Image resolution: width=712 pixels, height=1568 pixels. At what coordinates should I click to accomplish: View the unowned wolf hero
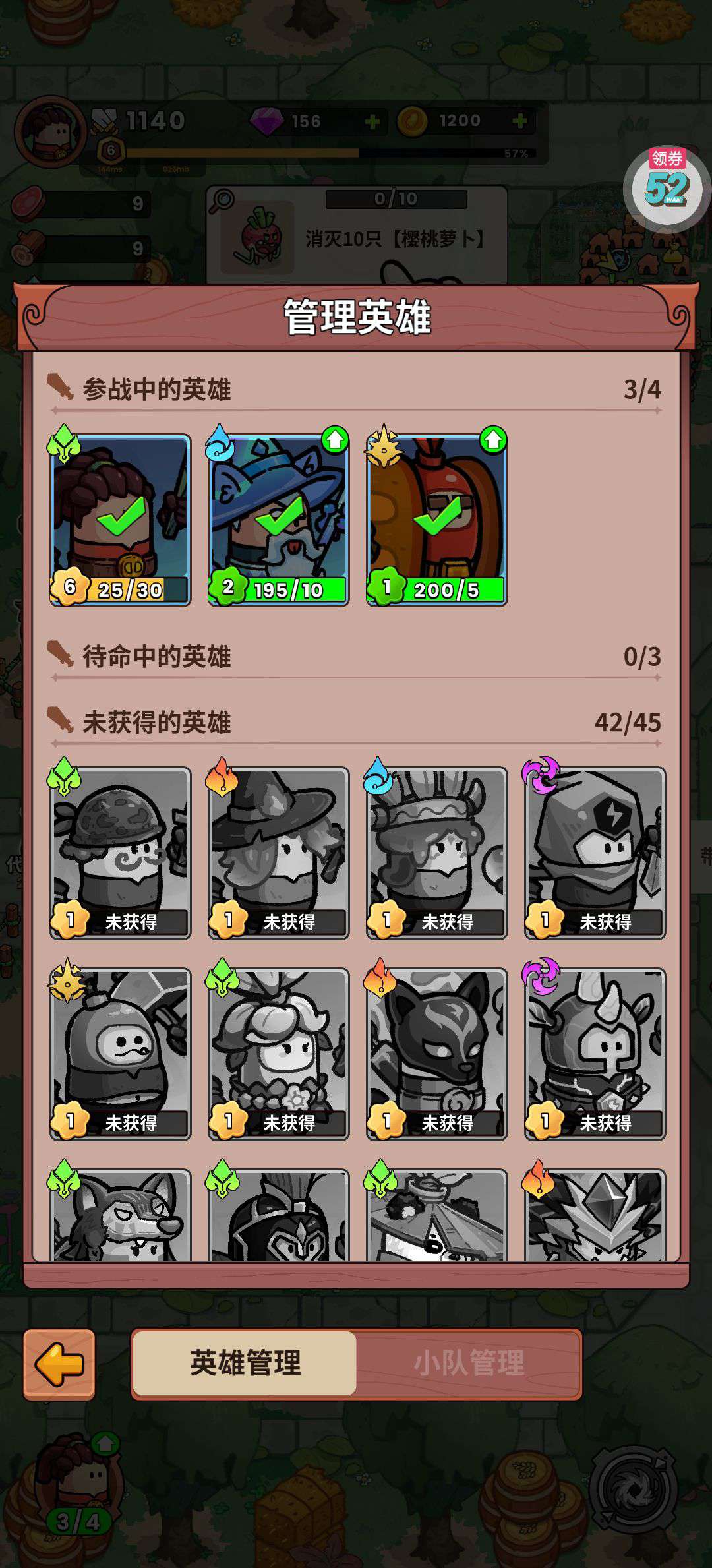(121, 1217)
